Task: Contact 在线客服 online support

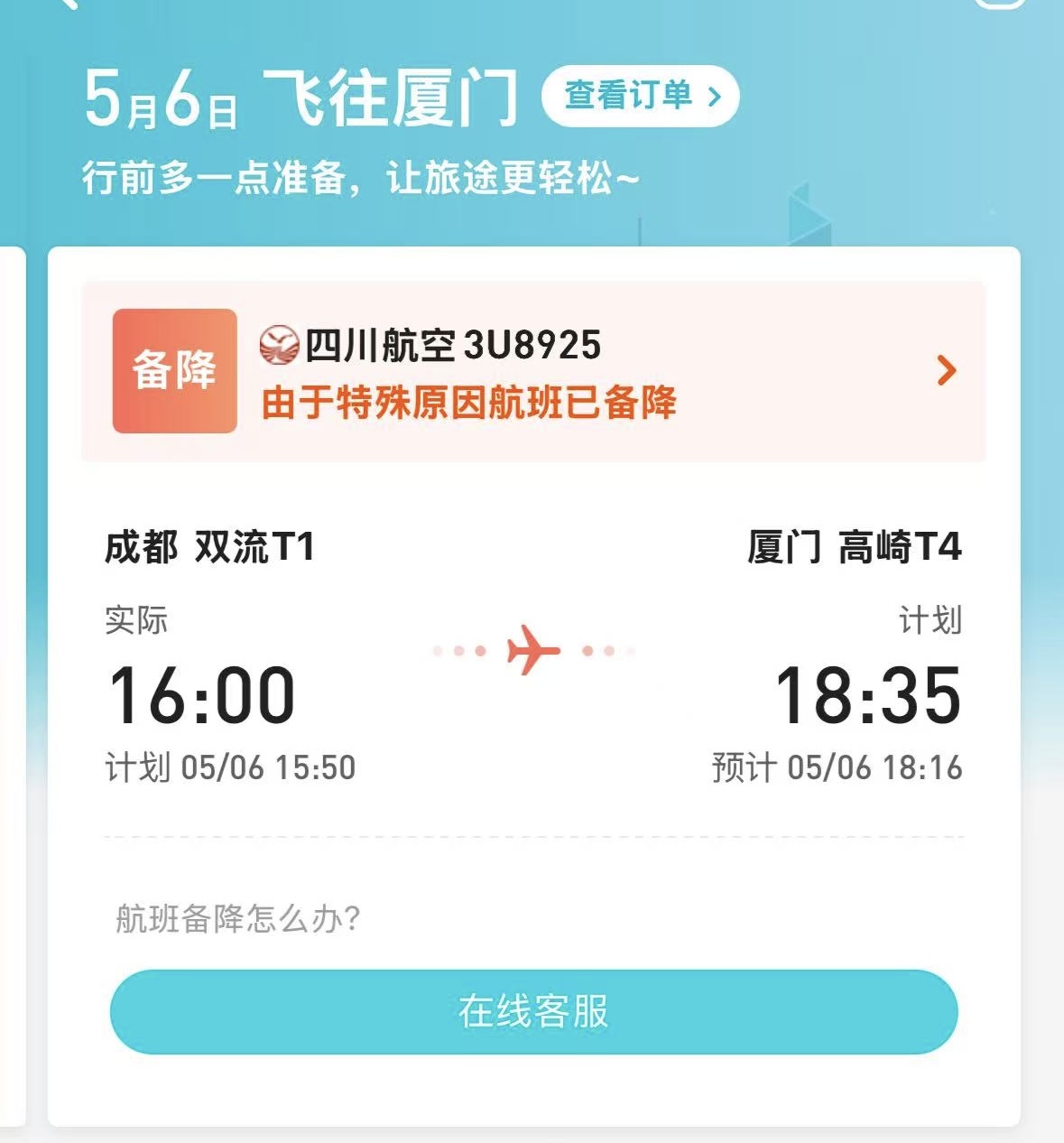Action: point(533,1011)
